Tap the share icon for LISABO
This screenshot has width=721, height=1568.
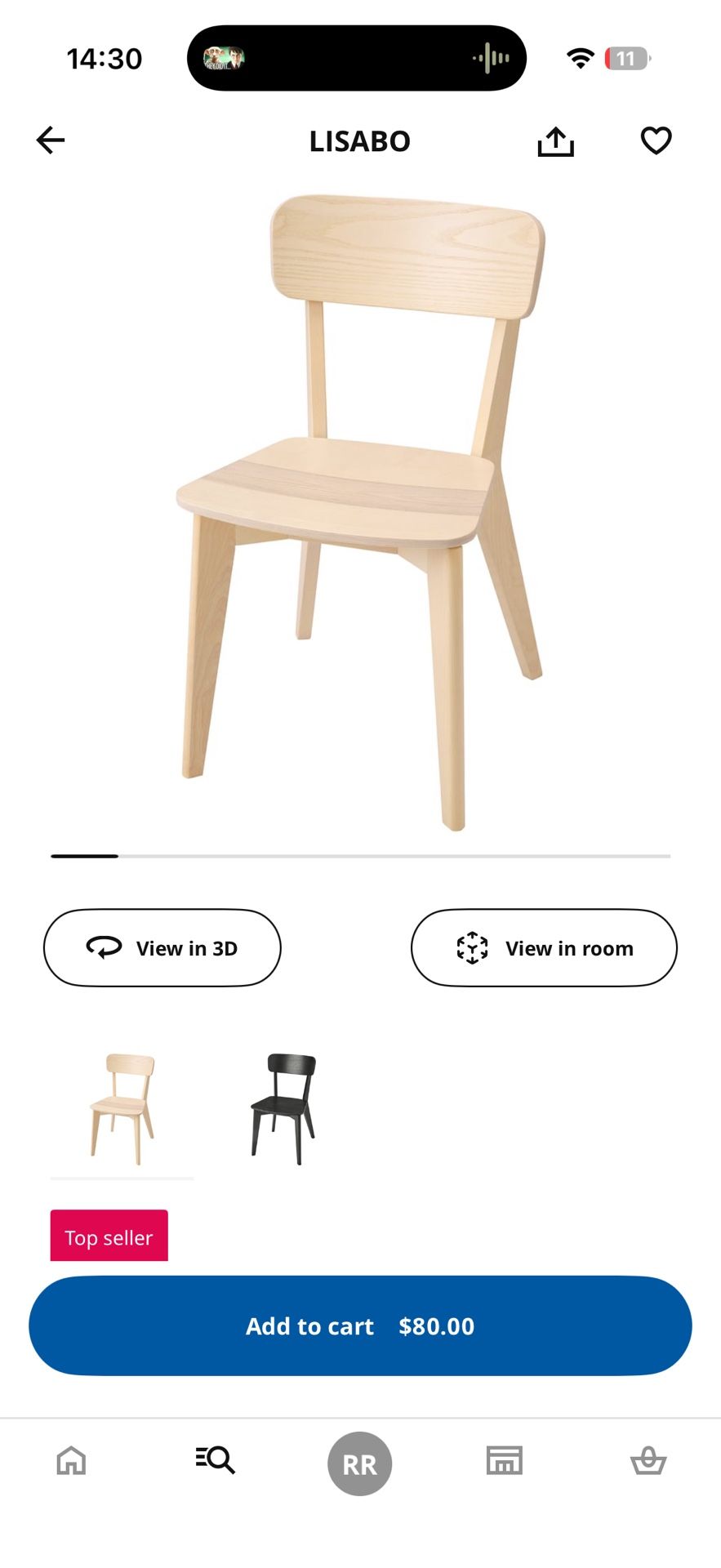tap(555, 140)
